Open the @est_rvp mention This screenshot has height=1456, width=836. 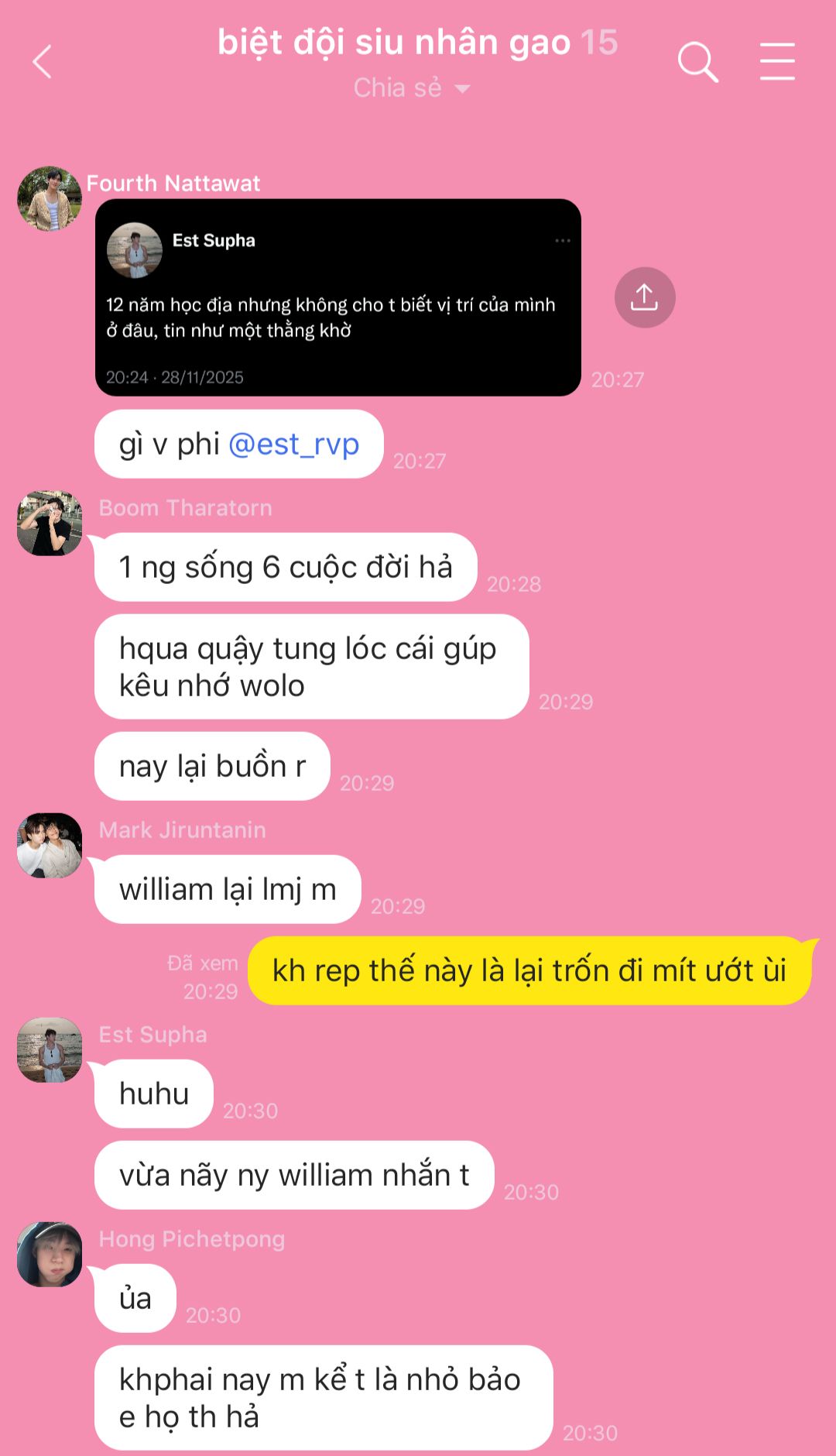pos(294,445)
